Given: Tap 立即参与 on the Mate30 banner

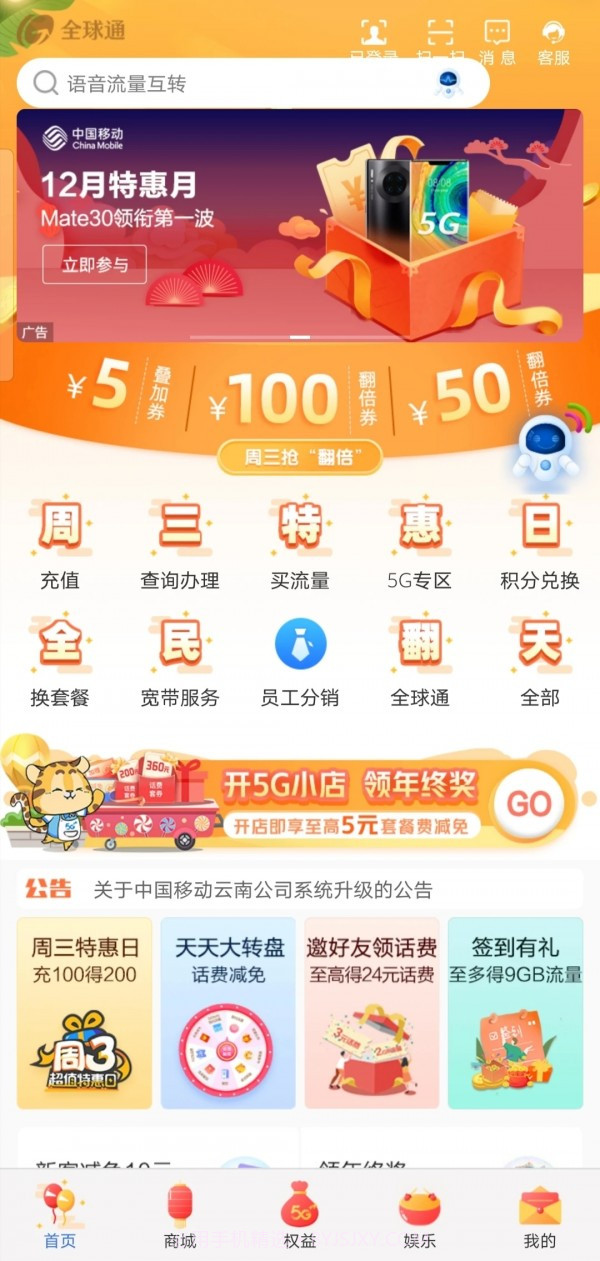Looking at the screenshot, I should 94,265.
